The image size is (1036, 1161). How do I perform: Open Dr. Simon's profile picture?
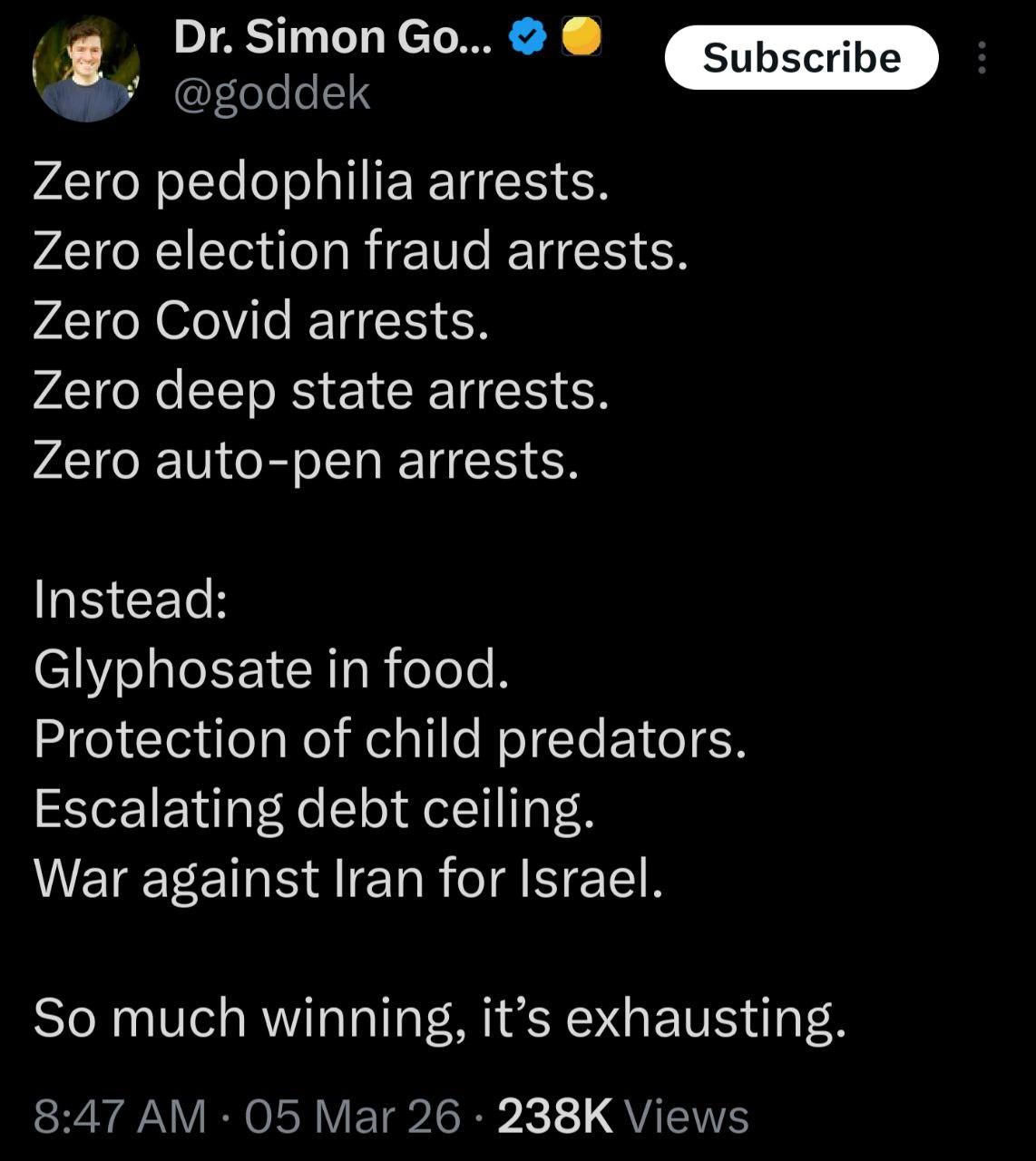point(86,69)
